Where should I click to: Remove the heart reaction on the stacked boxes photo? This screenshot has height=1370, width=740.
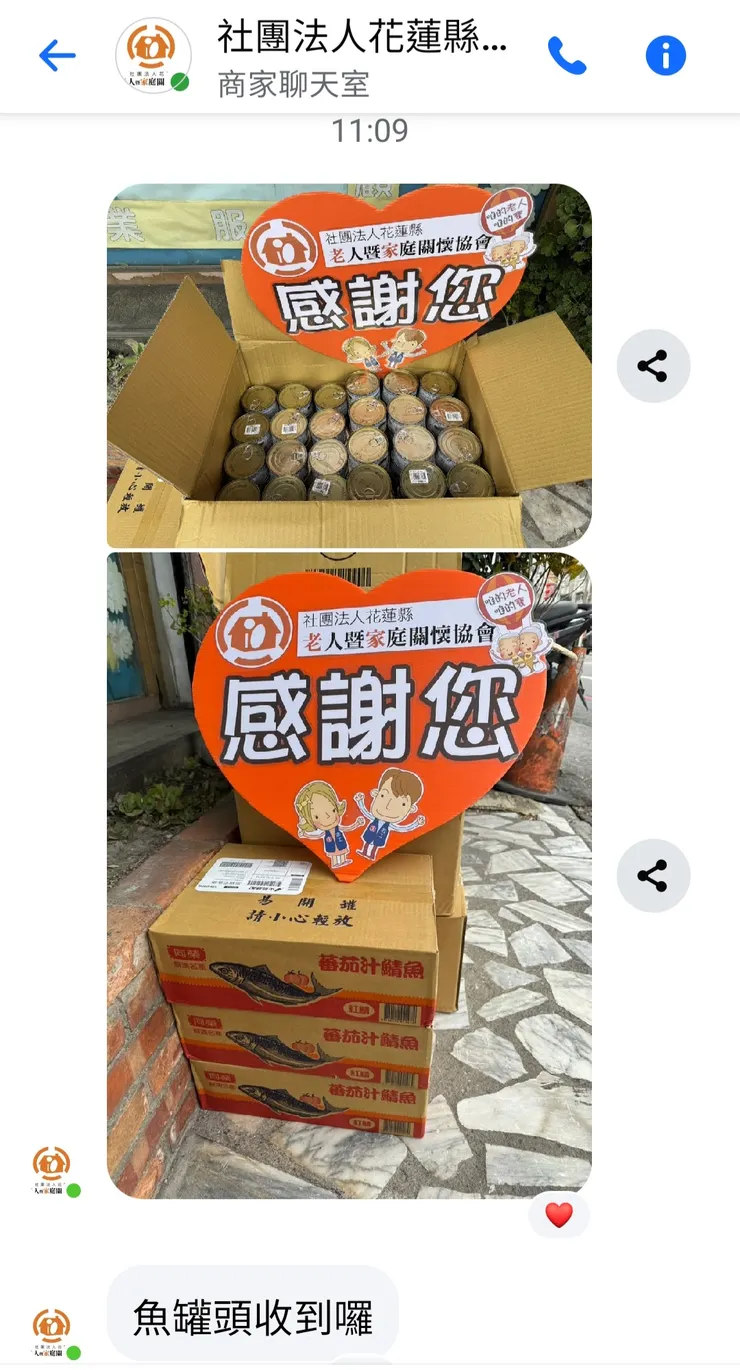click(x=559, y=1216)
